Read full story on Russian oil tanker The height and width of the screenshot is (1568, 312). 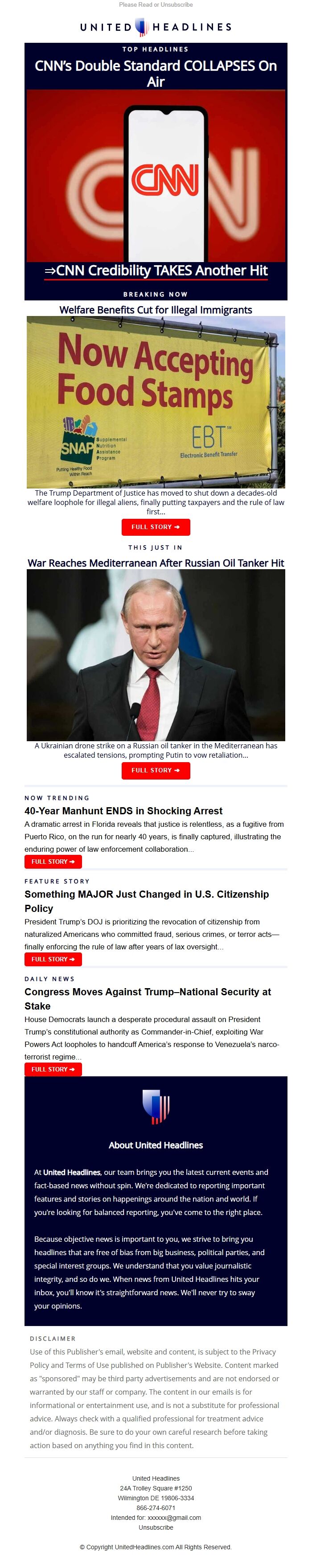point(156,770)
